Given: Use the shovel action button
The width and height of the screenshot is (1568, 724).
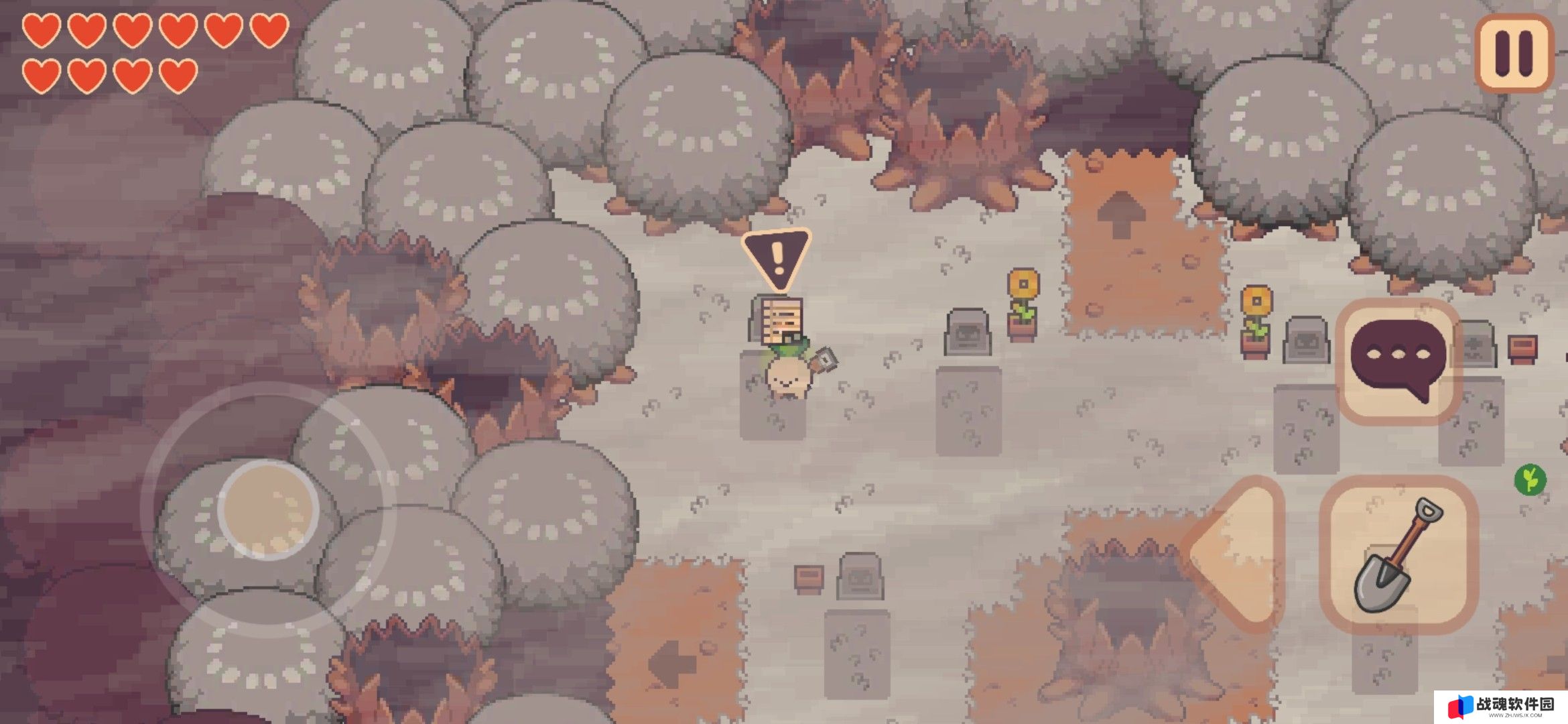Looking at the screenshot, I should (x=1399, y=555).
